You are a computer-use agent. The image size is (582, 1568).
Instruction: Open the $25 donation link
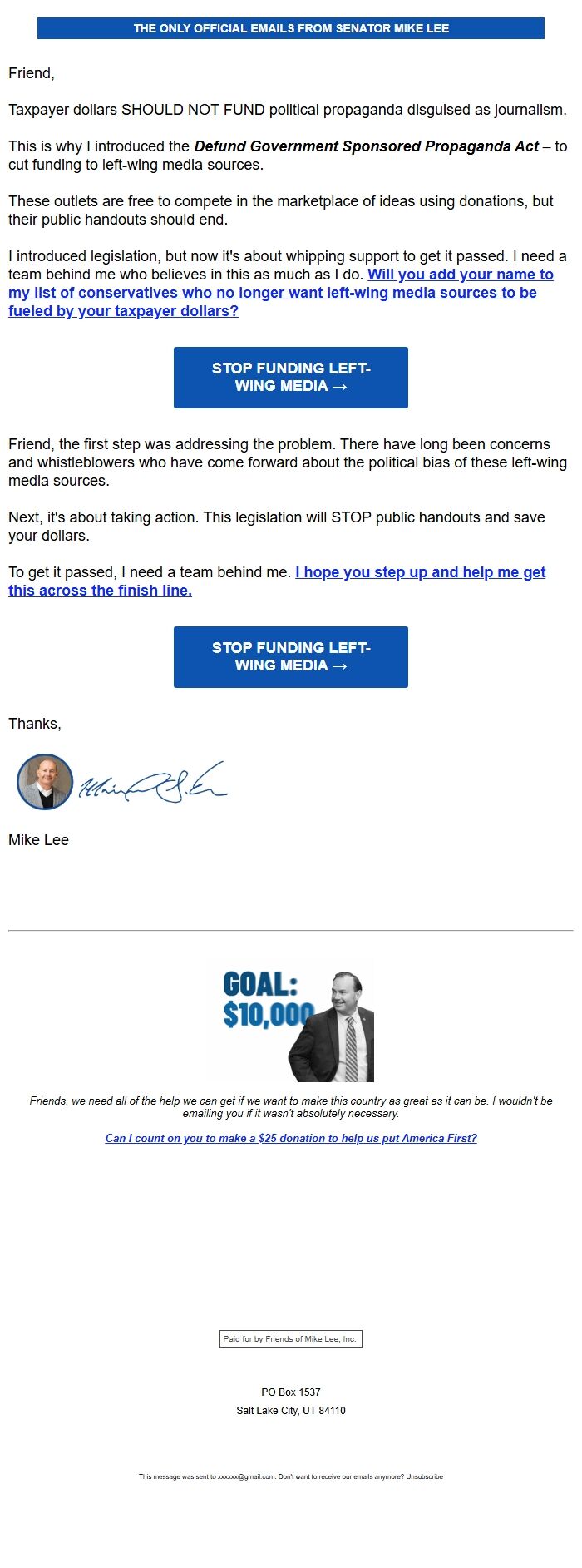click(x=291, y=1138)
